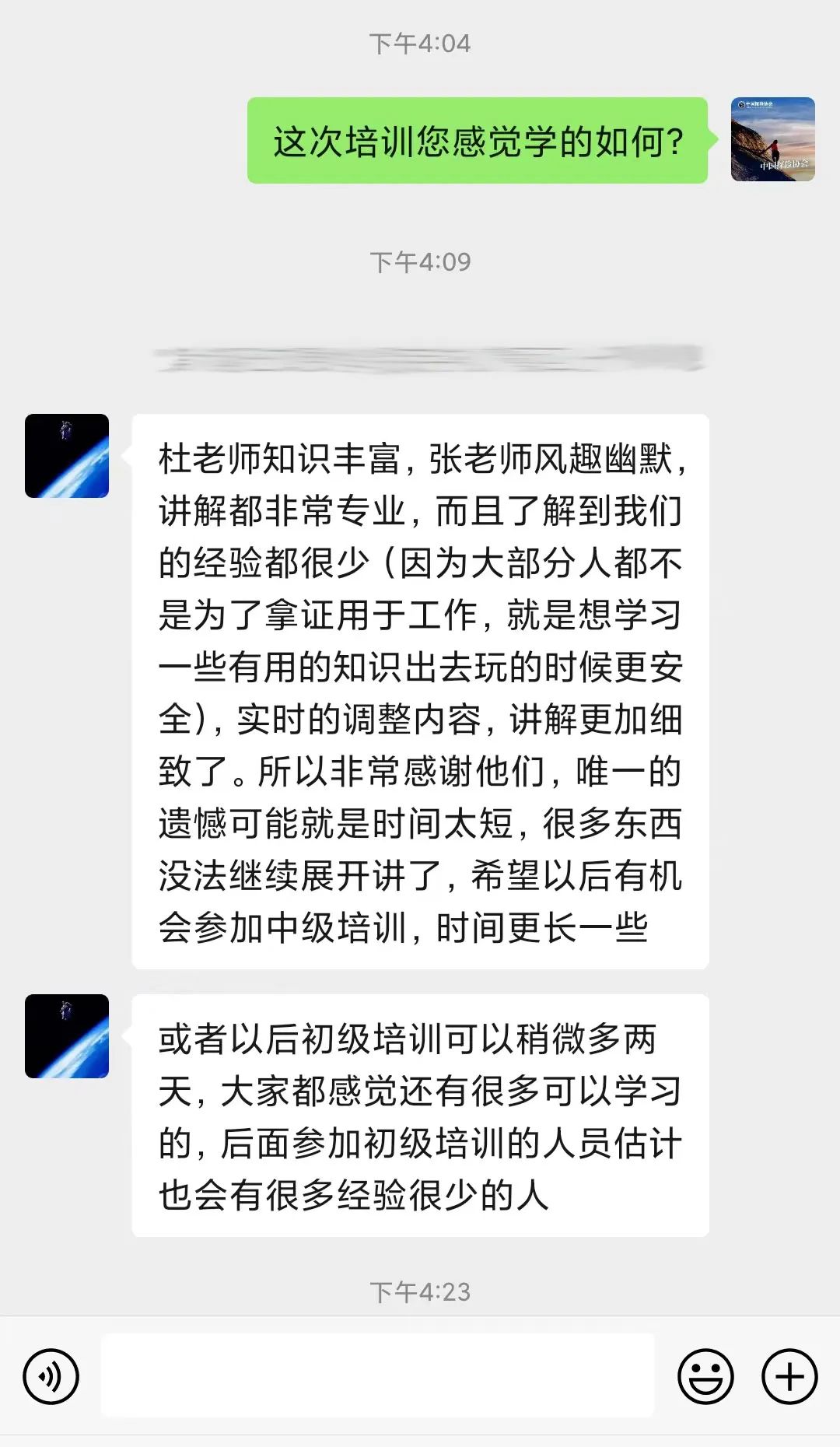Open sender's avatar next to 杜老师知识丰富 message

click(67, 456)
